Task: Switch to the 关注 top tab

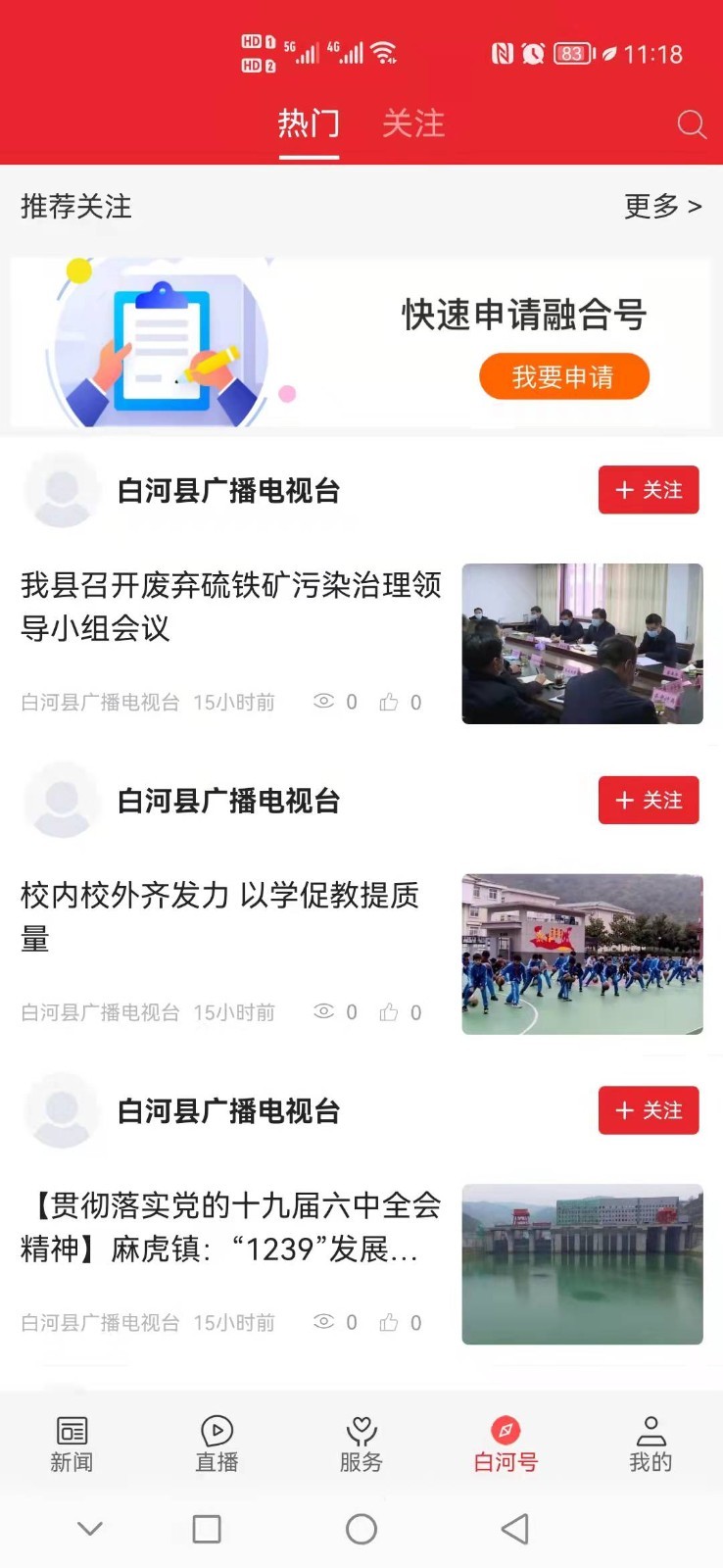Action: (x=412, y=124)
